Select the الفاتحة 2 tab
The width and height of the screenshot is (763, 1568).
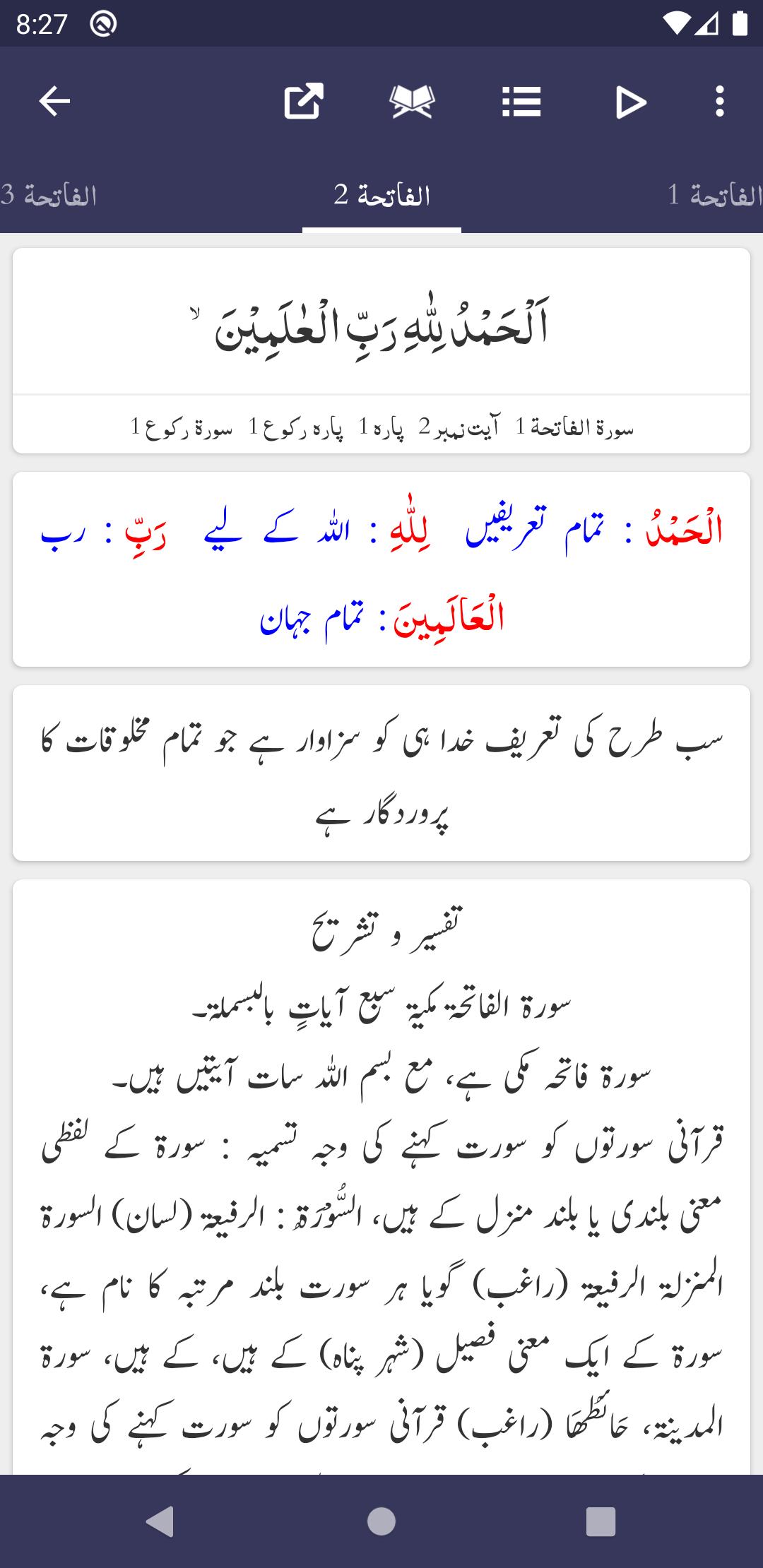tap(381, 195)
